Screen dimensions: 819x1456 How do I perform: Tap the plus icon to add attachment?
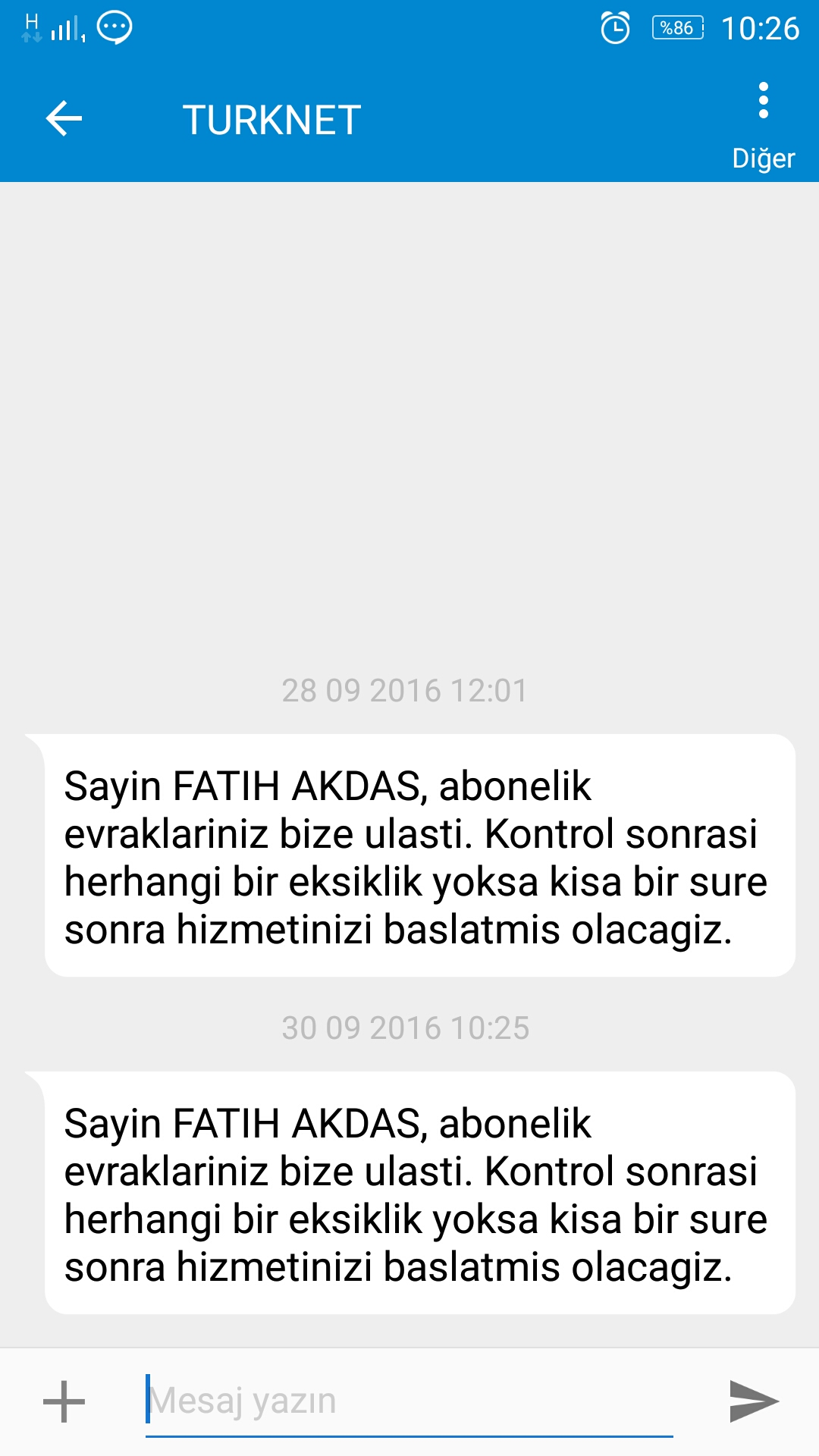click(x=64, y=1401)
